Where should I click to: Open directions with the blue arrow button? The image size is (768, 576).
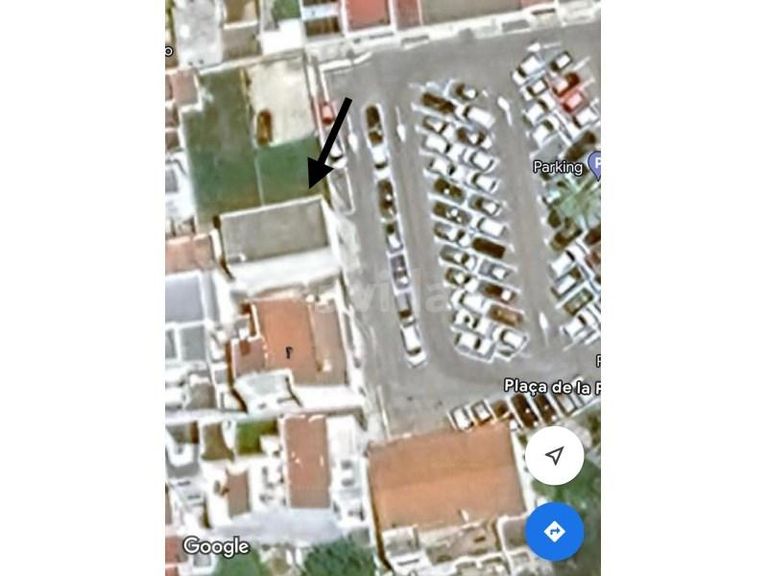click(x=554, y=531)
